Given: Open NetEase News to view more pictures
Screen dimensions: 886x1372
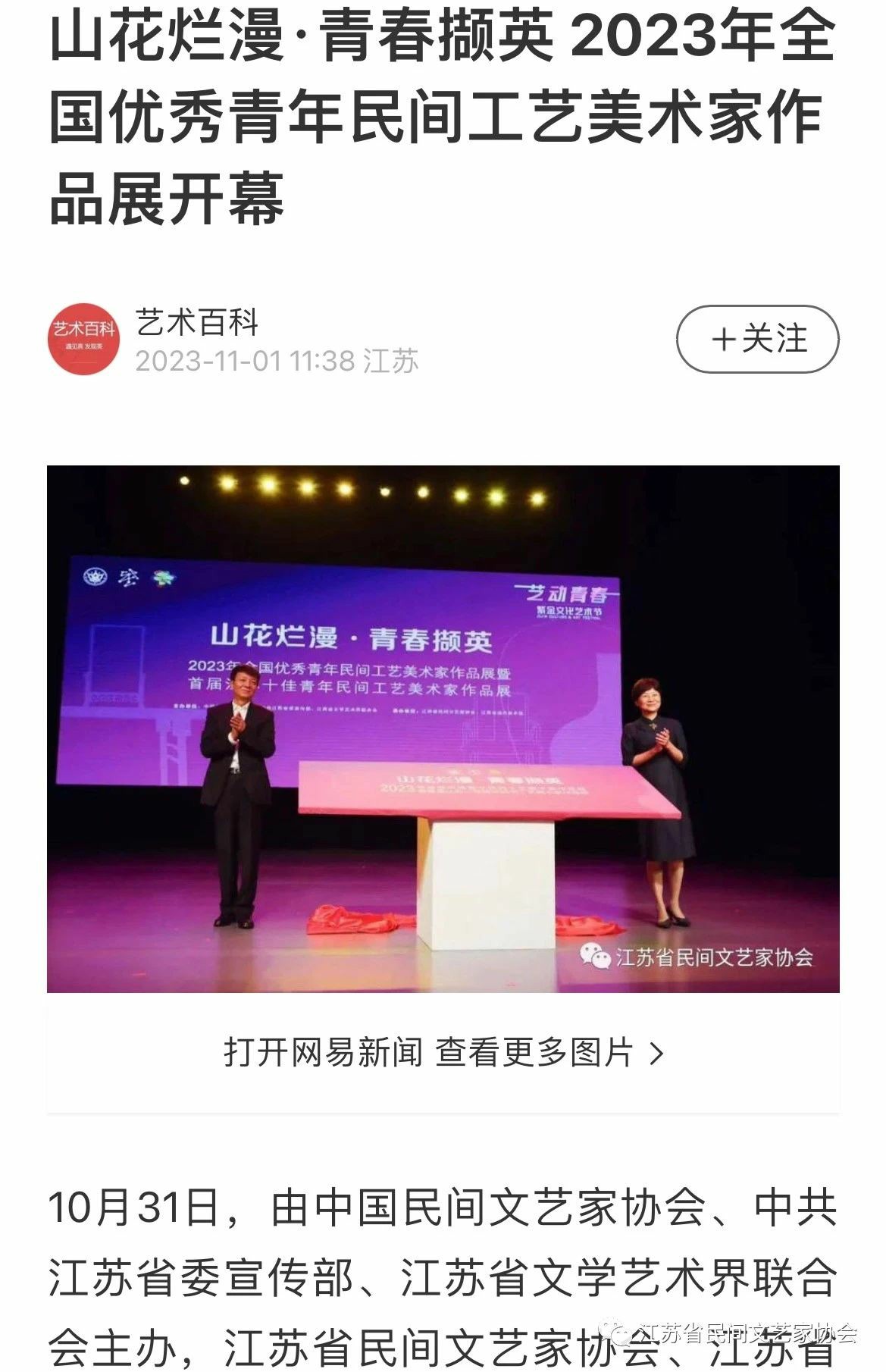Looking at the screenshot, I should [x=443, y=1053].
